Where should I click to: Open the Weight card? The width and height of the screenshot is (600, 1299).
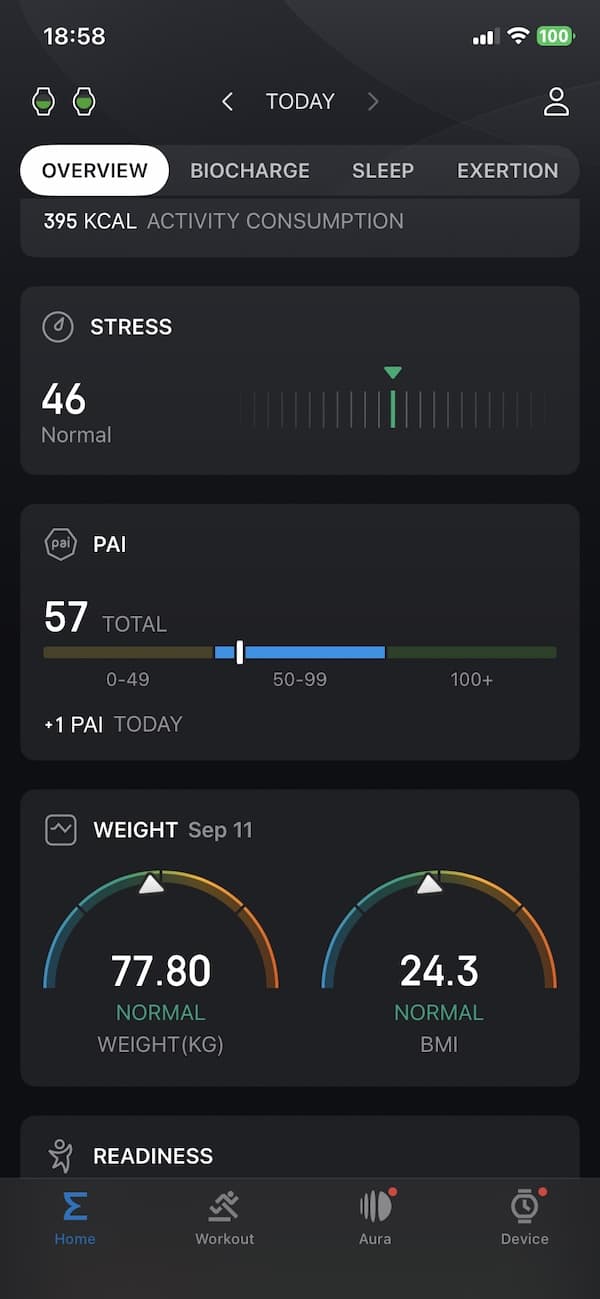tap(300, 938)
